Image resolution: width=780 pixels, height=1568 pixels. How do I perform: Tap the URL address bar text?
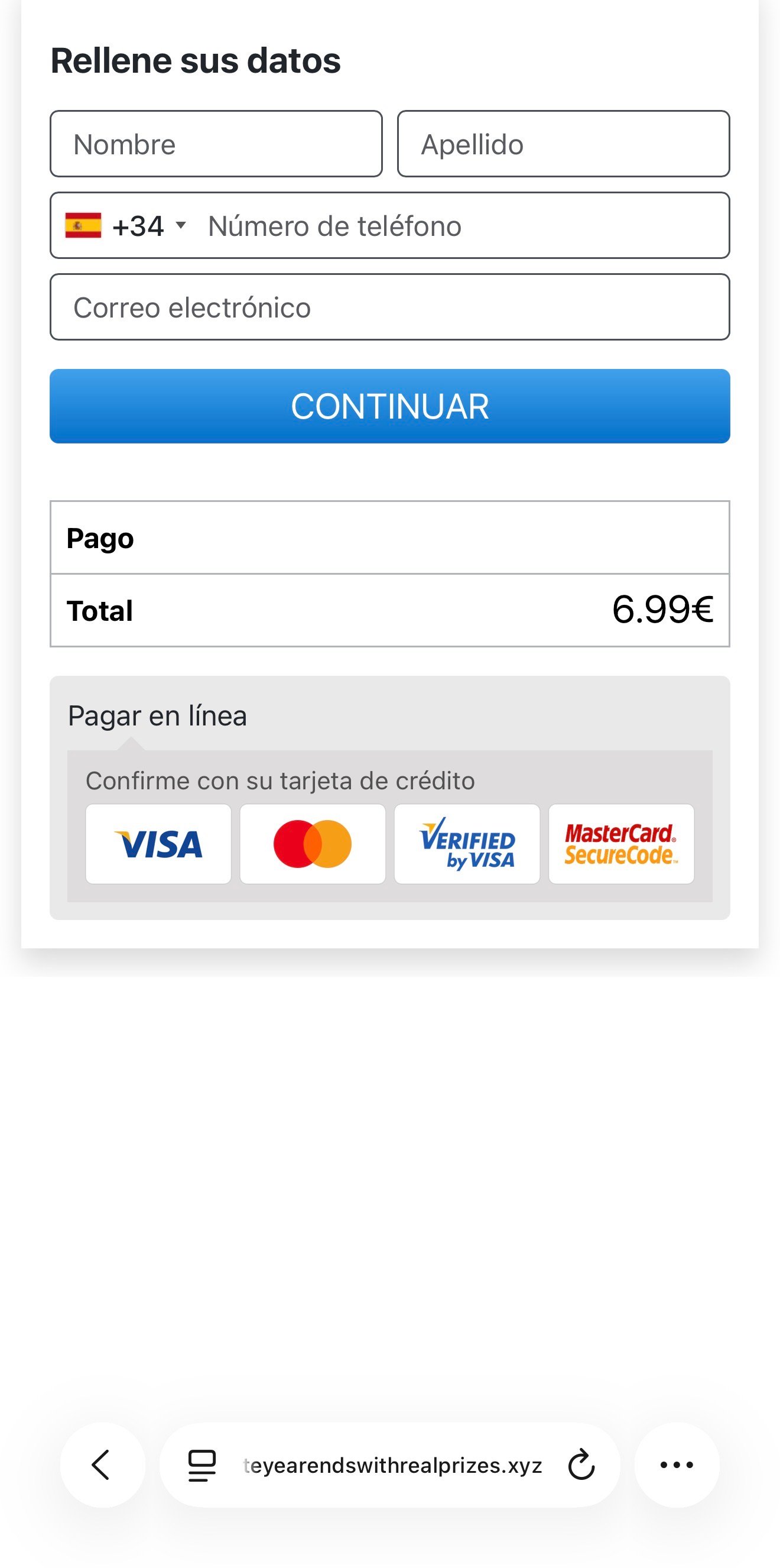(x=392, y=1465)
